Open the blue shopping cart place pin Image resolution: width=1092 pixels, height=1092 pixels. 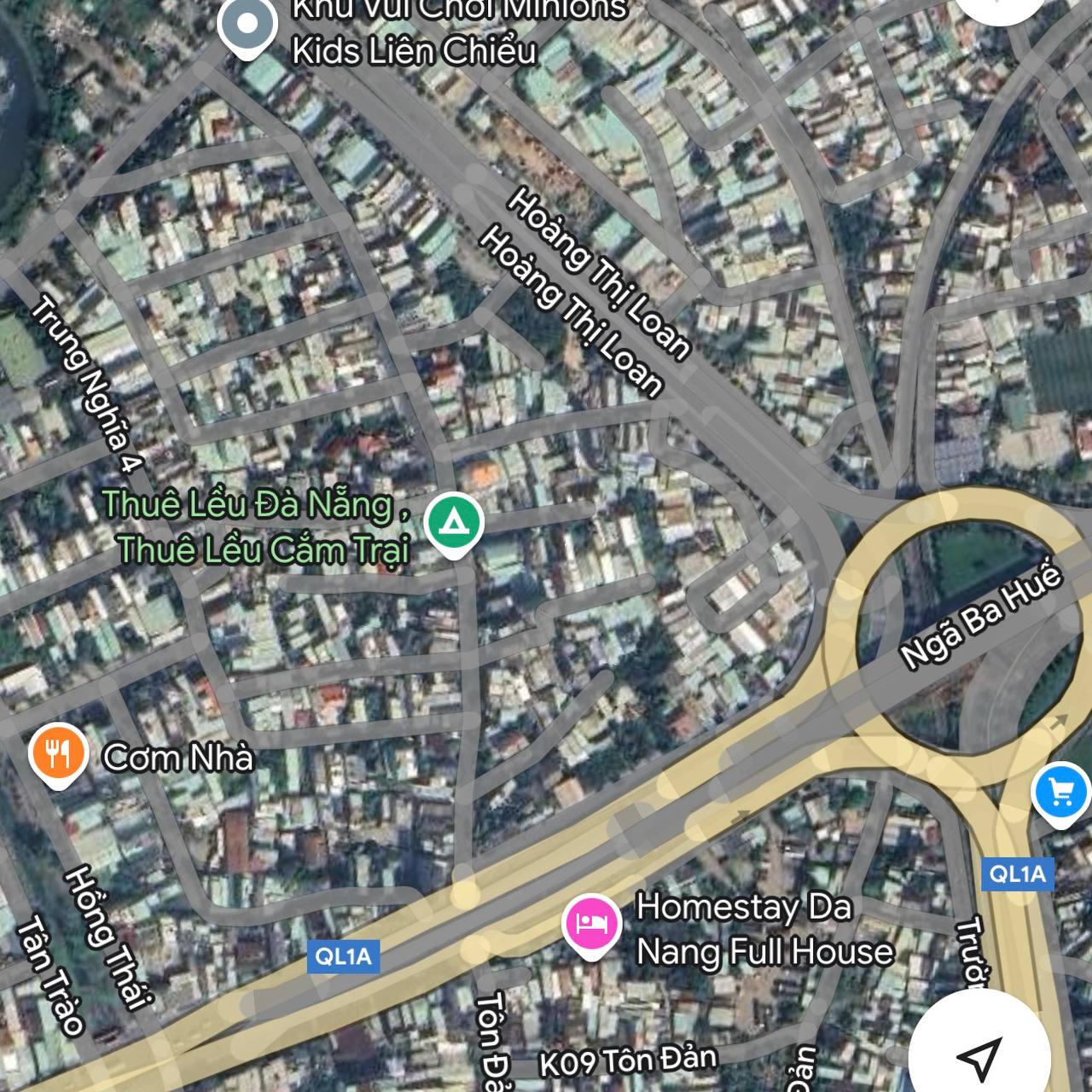tap(1060, 793)
